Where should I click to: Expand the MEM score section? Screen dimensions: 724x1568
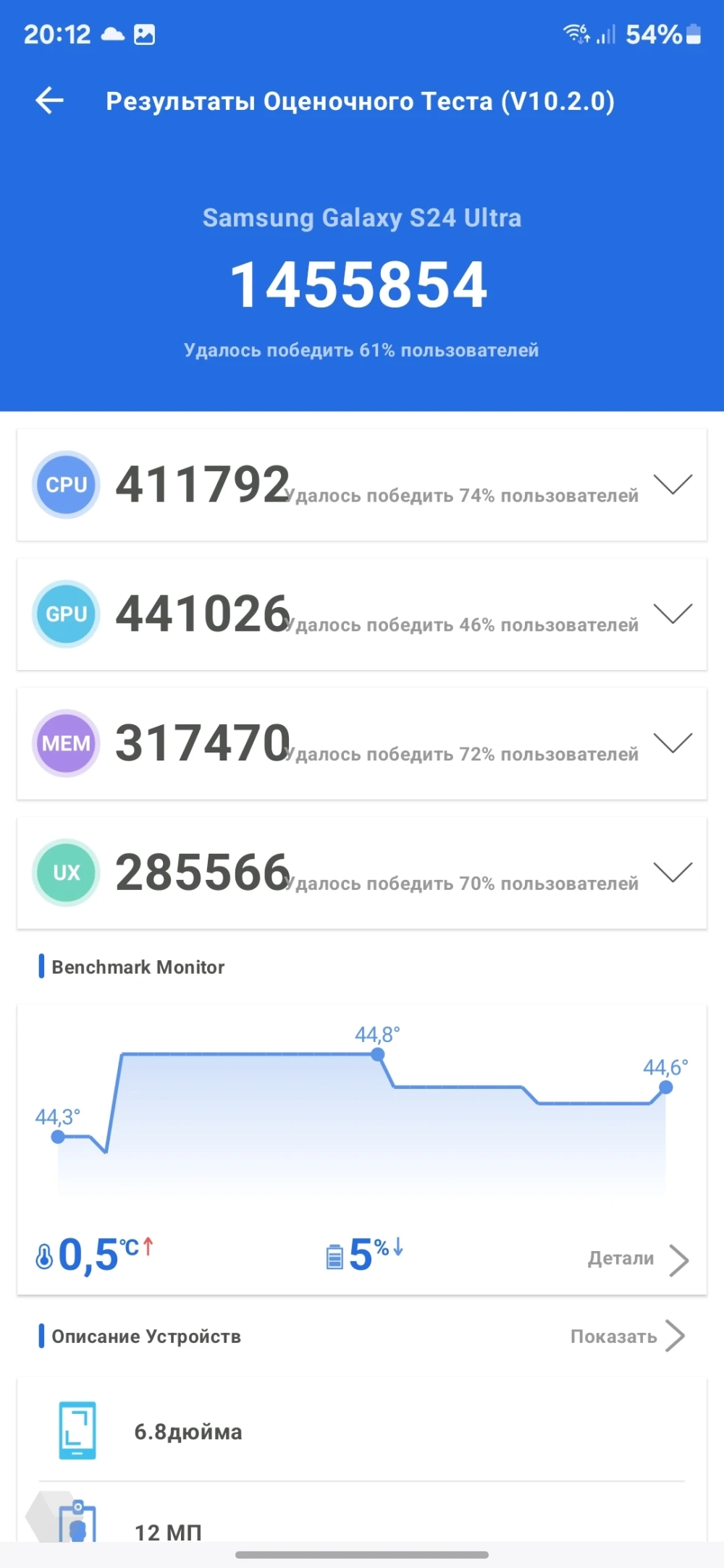(673, 743)
